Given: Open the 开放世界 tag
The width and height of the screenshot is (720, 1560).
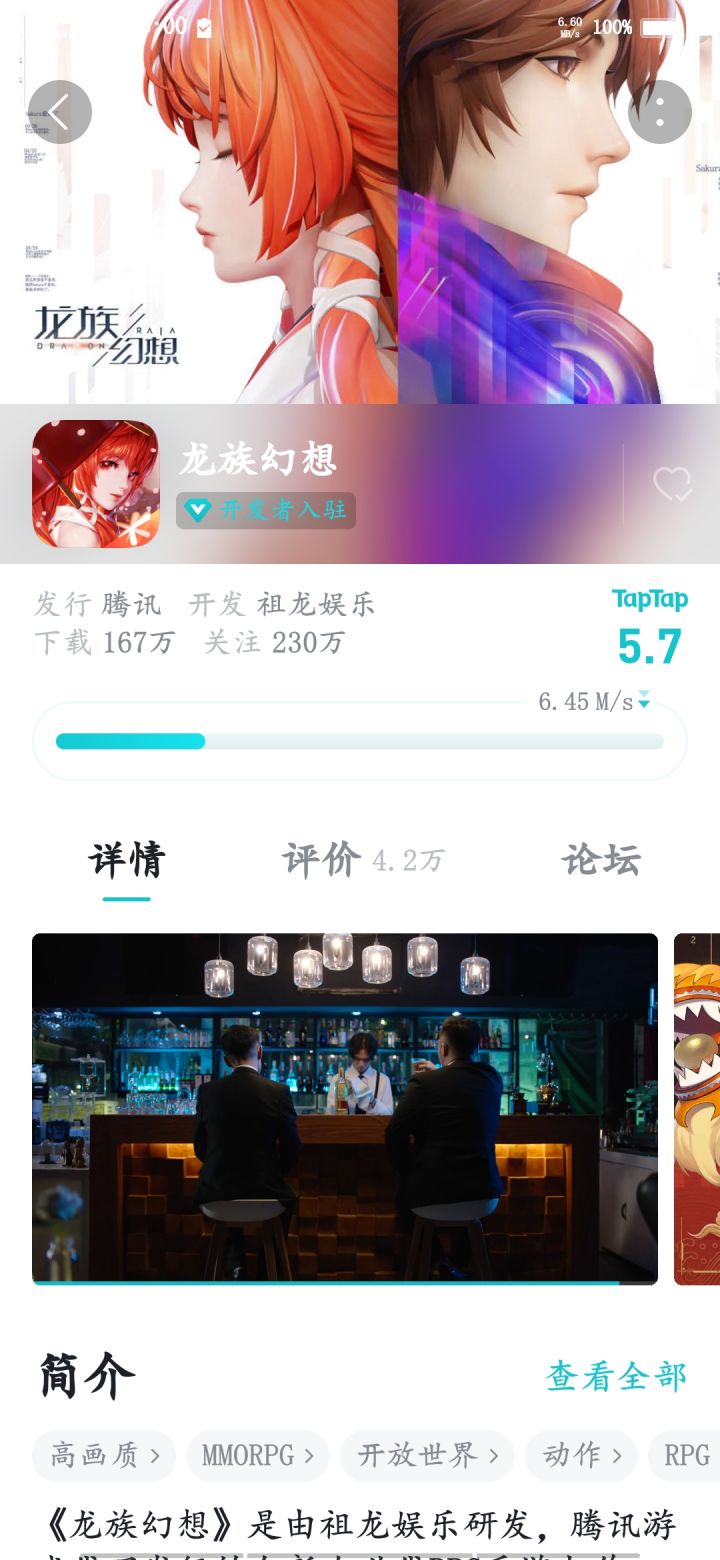Looking at the screenshot, I should (426, 1456).
